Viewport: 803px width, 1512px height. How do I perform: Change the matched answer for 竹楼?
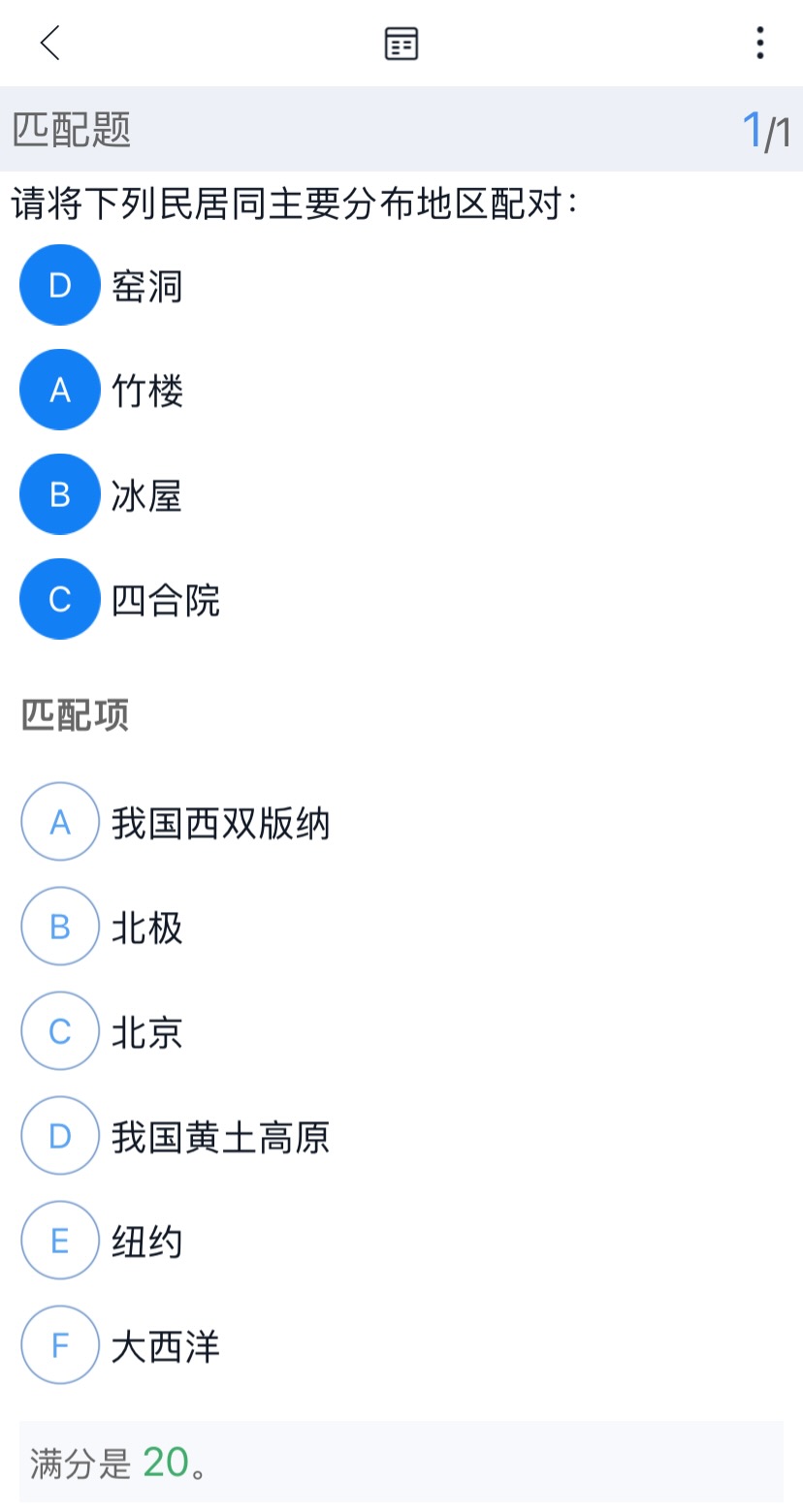(x=60, y=390)
